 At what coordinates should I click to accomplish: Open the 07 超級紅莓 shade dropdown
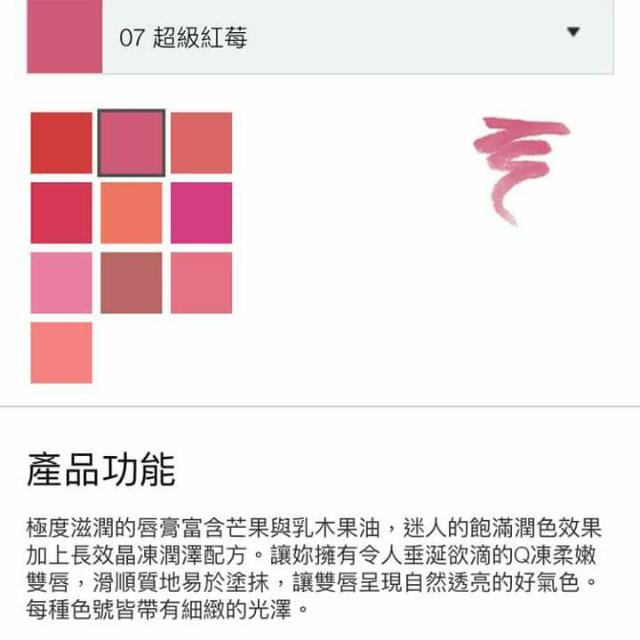360,36
